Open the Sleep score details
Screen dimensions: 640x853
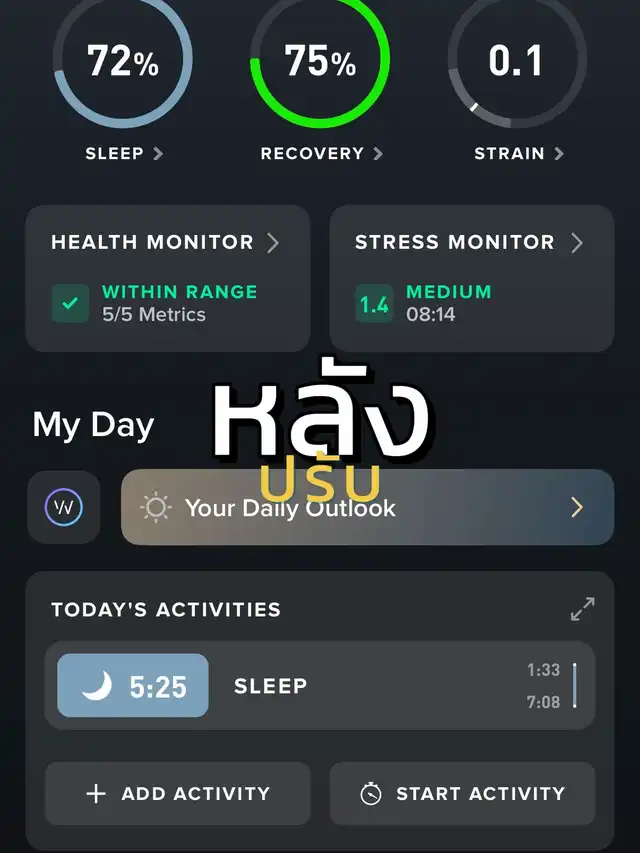124,153
